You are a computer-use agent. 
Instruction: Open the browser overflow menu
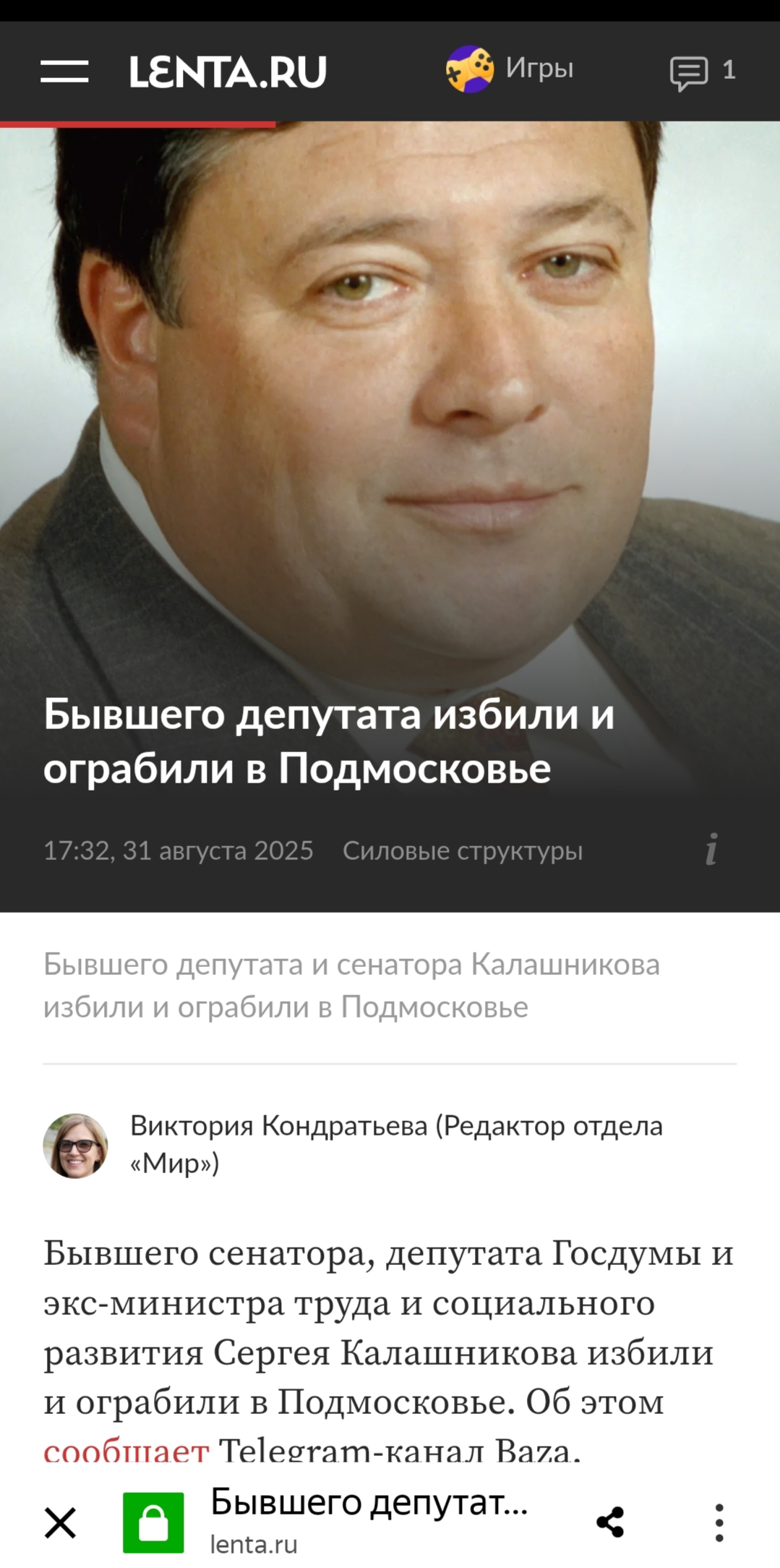tap(719, 1522)
